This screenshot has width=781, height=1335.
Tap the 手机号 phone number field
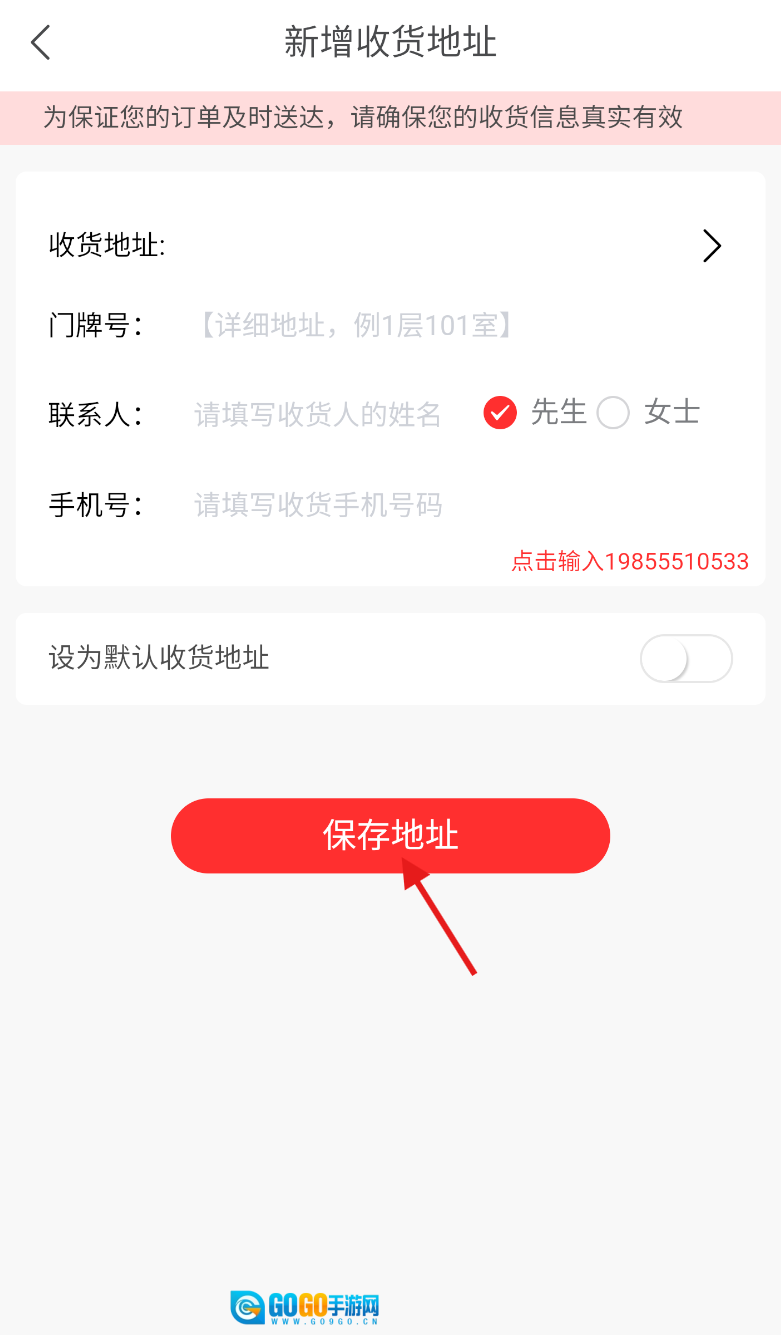pyautogui.click(x=317, y=505)
